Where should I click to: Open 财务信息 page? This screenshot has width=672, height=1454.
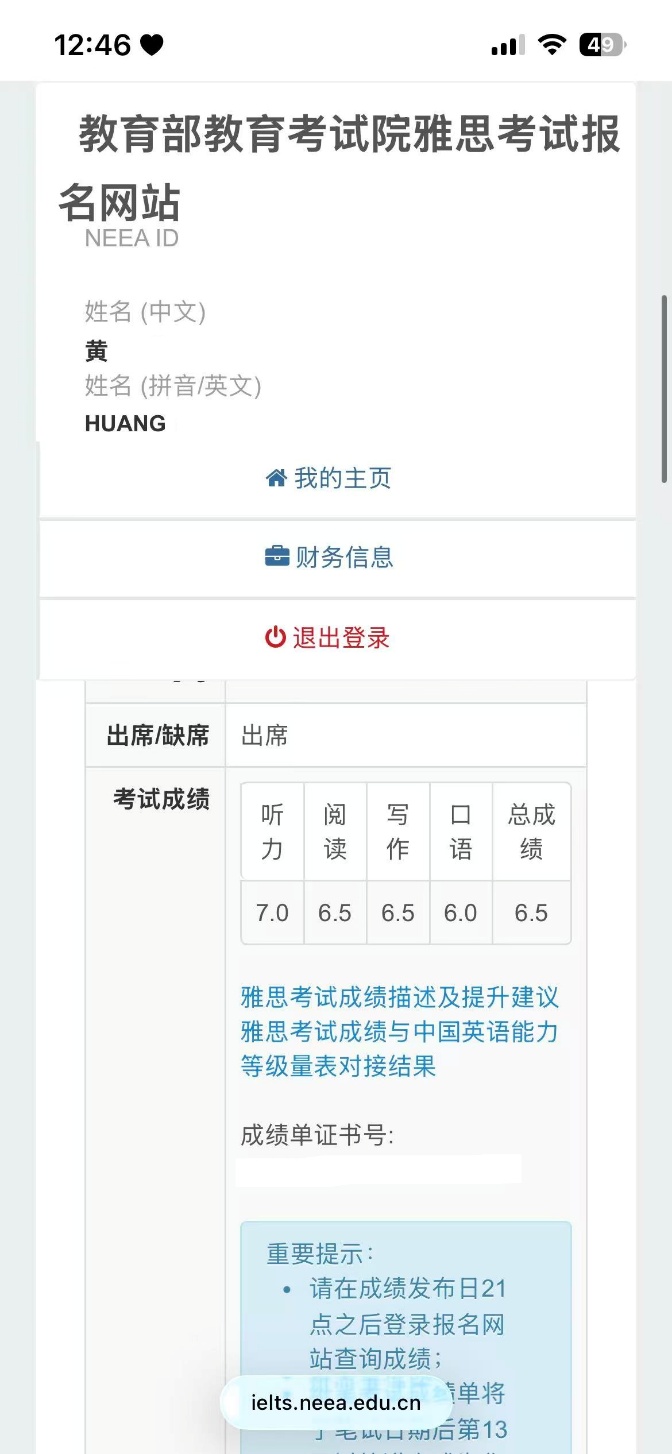(329, 558)
